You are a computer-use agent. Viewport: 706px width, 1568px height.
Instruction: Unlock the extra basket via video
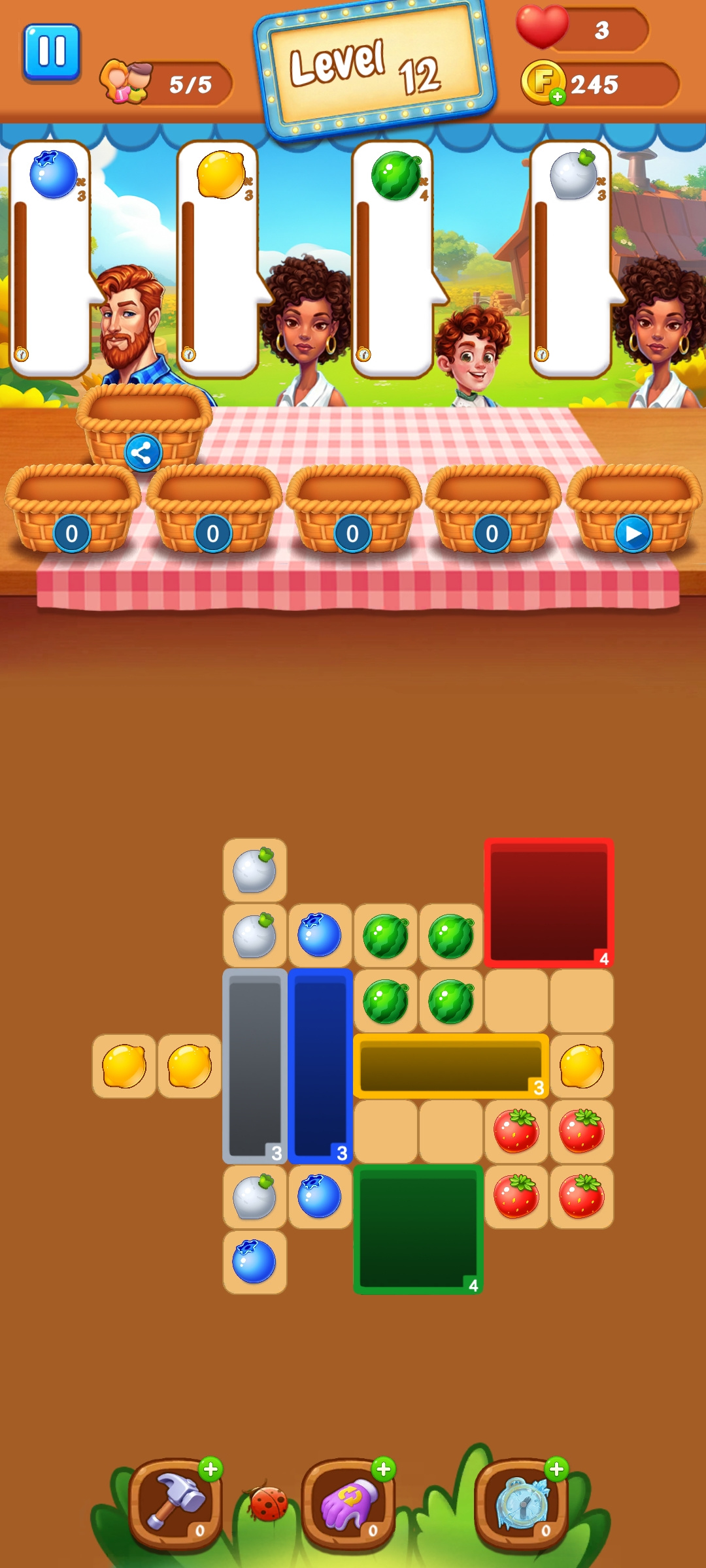(x=633, y=533)
